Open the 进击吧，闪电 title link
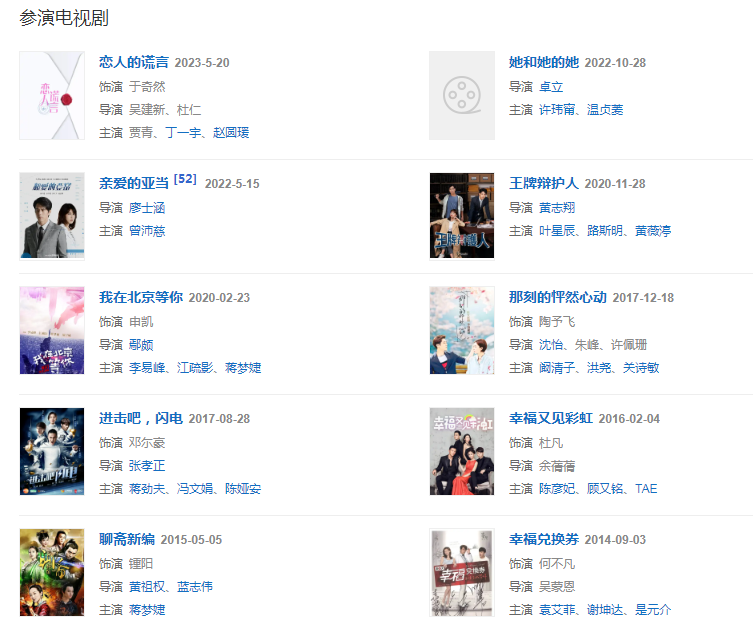The width and height of the screenshot is (753, 628). 141,417
